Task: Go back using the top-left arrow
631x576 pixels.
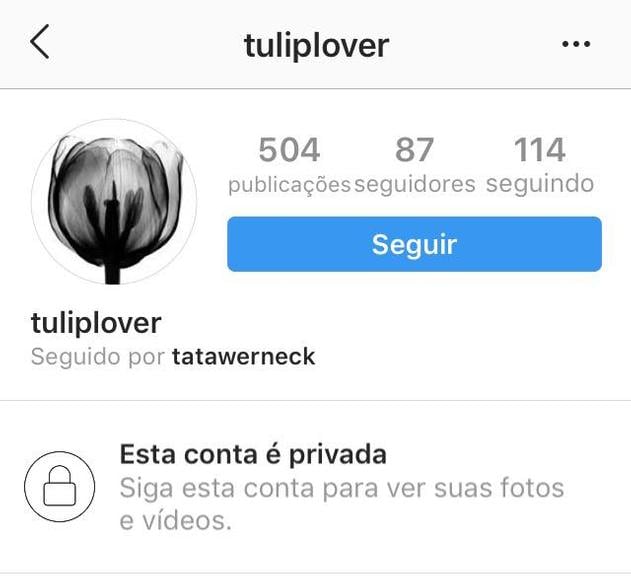Action: tap(40, 43)
